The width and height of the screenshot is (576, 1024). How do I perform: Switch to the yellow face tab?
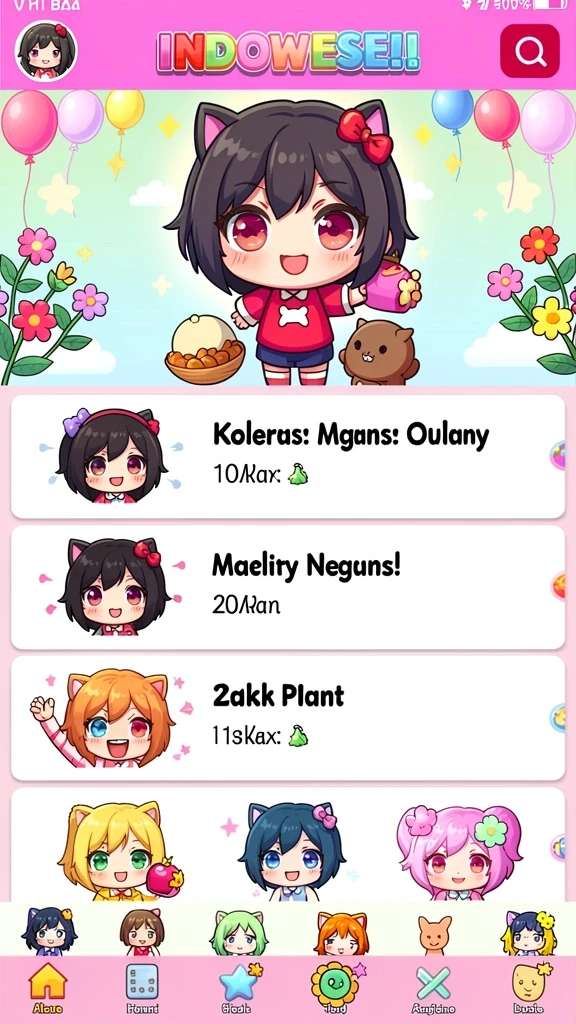click(x=529, y=987)
